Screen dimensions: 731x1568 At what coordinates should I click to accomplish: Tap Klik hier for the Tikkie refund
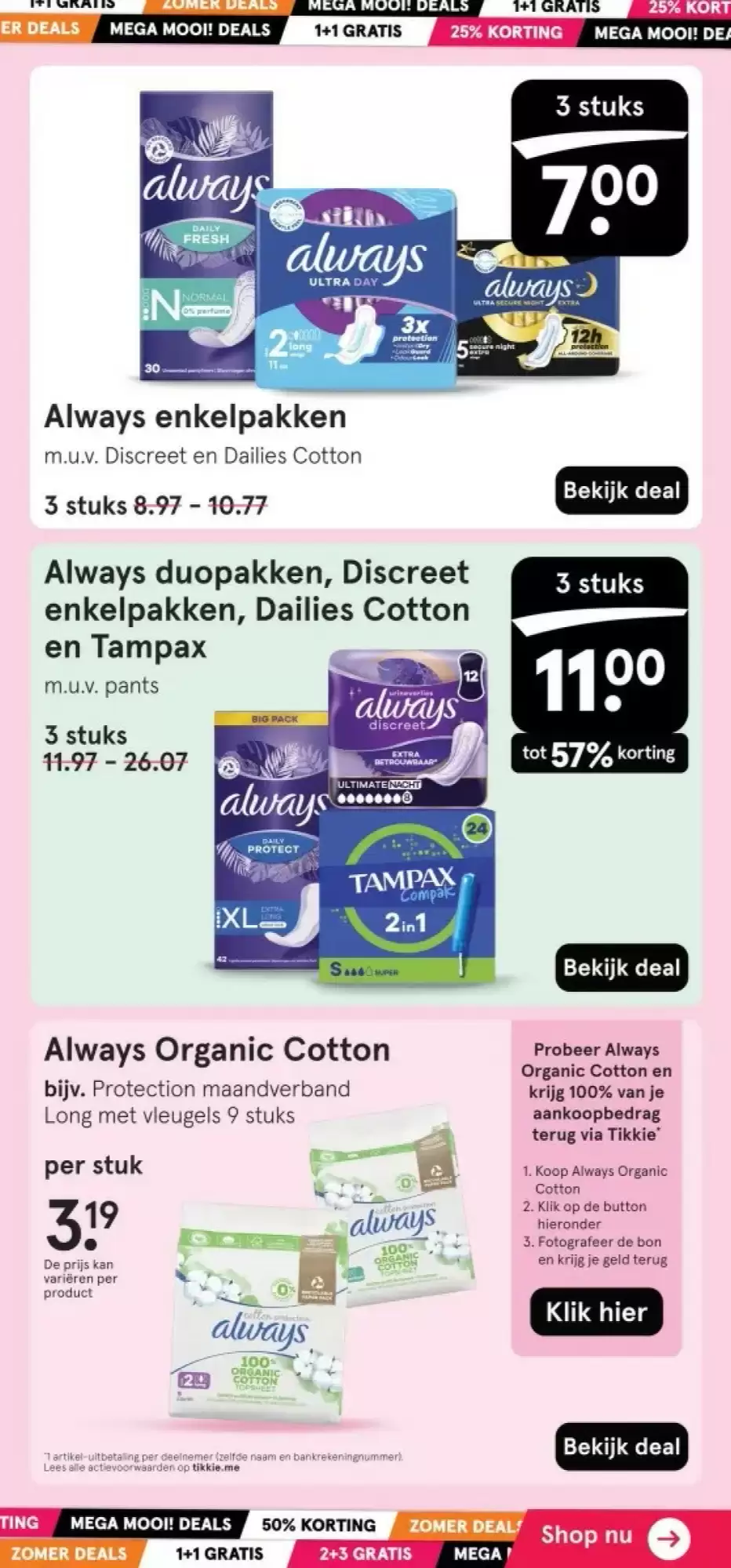tap(596, 1312)
